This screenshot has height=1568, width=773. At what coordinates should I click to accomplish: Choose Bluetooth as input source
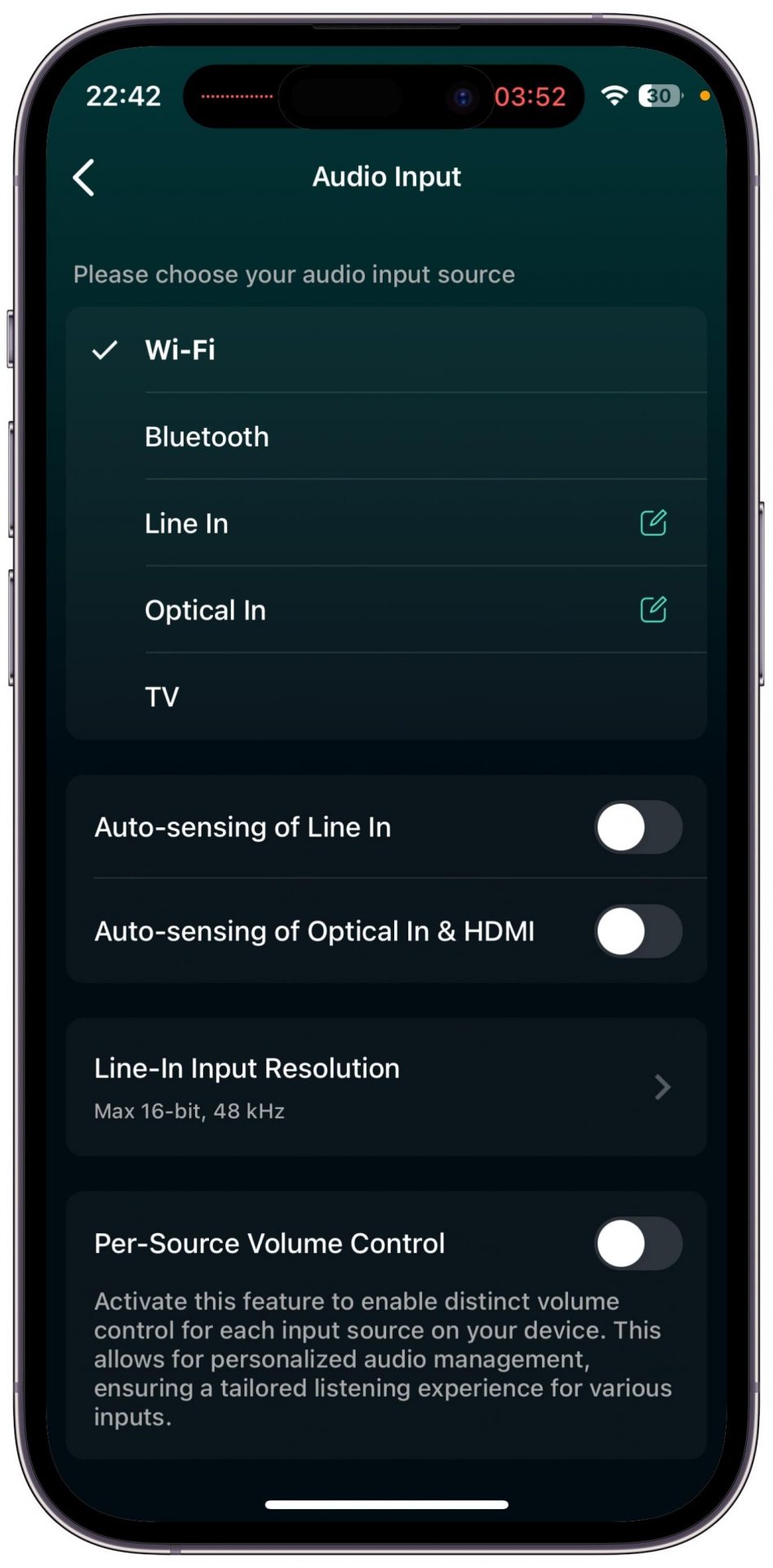[x=386, y=437]
